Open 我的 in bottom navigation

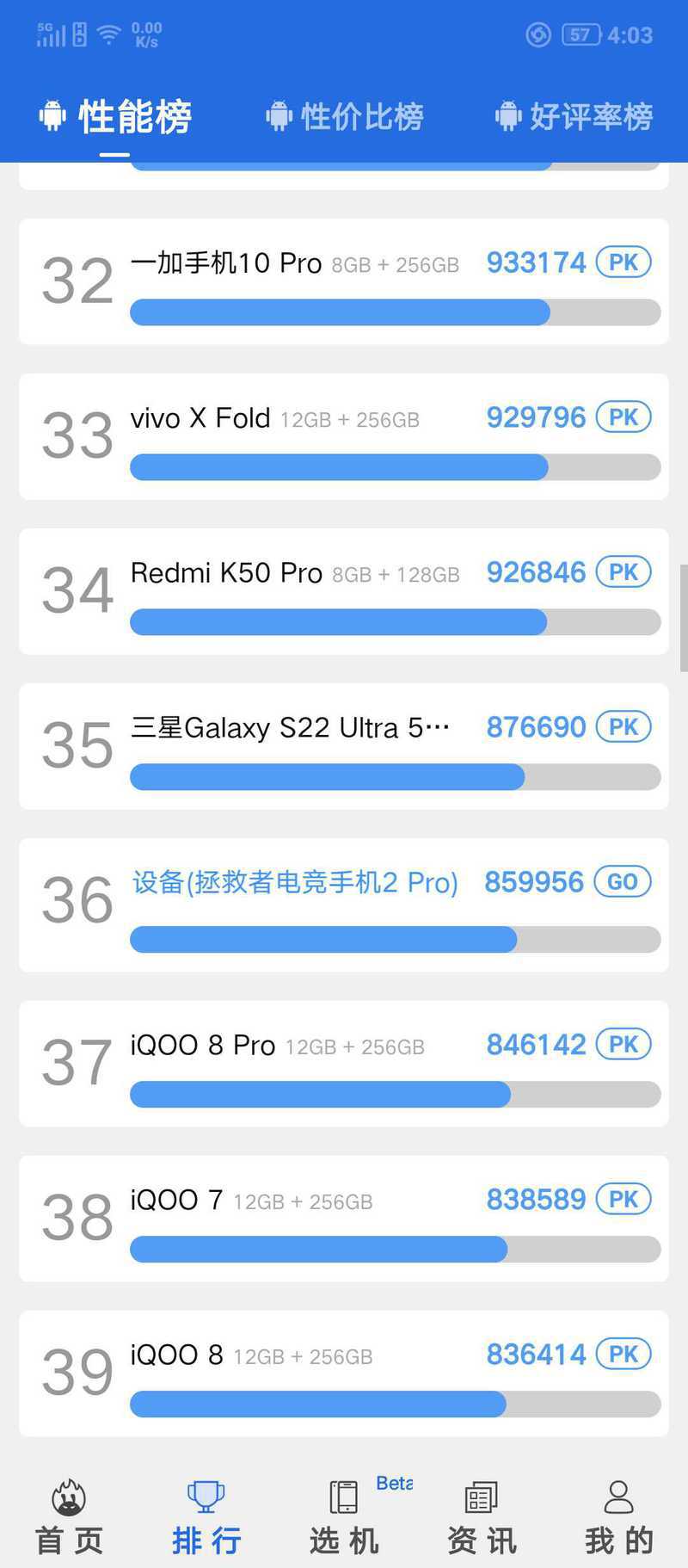(619, 1517)
